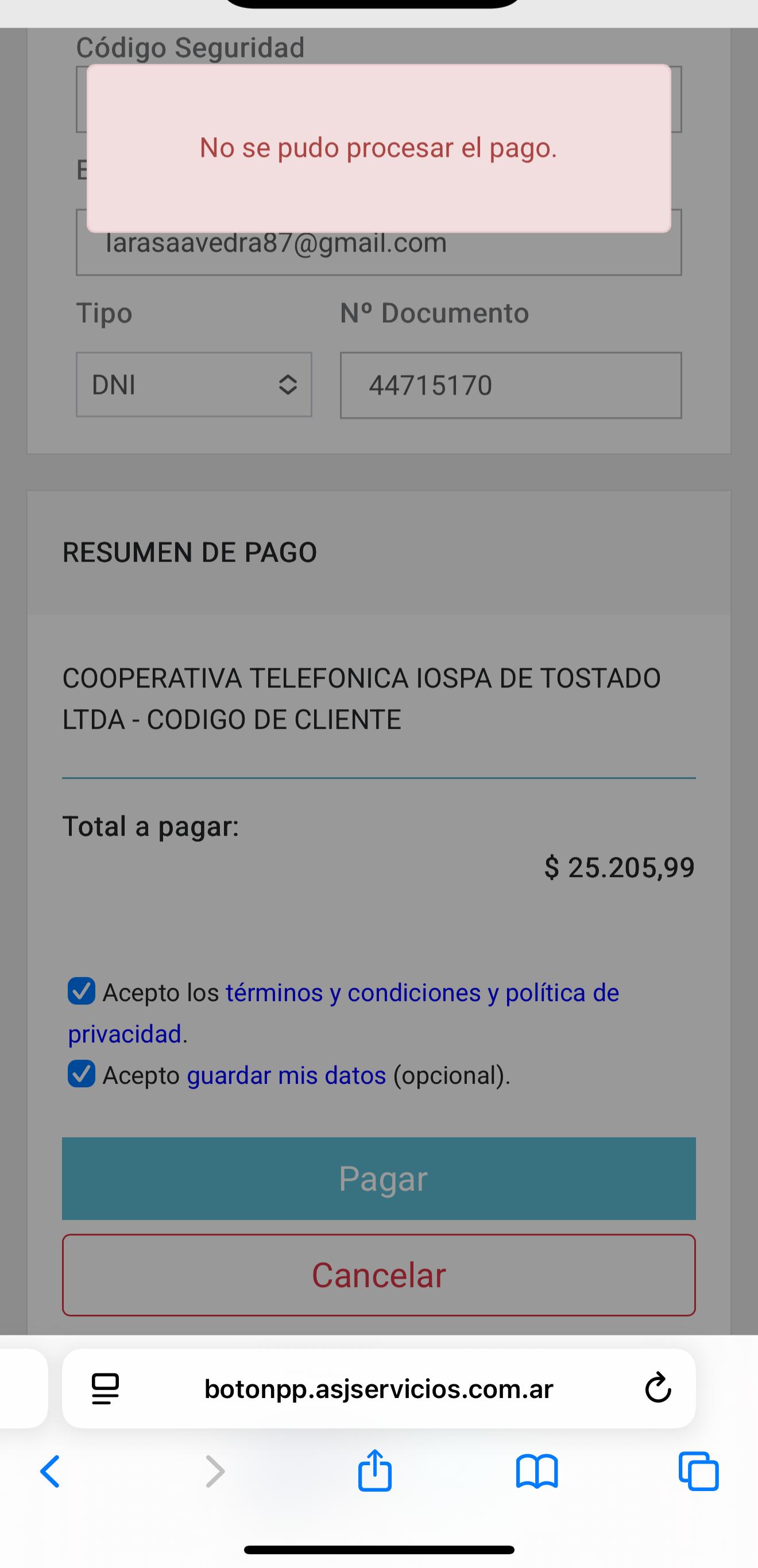Viewport: 758px width, 1568px height.
Task: Tap the Pagar button
Action: click(x=378, y=1179)
